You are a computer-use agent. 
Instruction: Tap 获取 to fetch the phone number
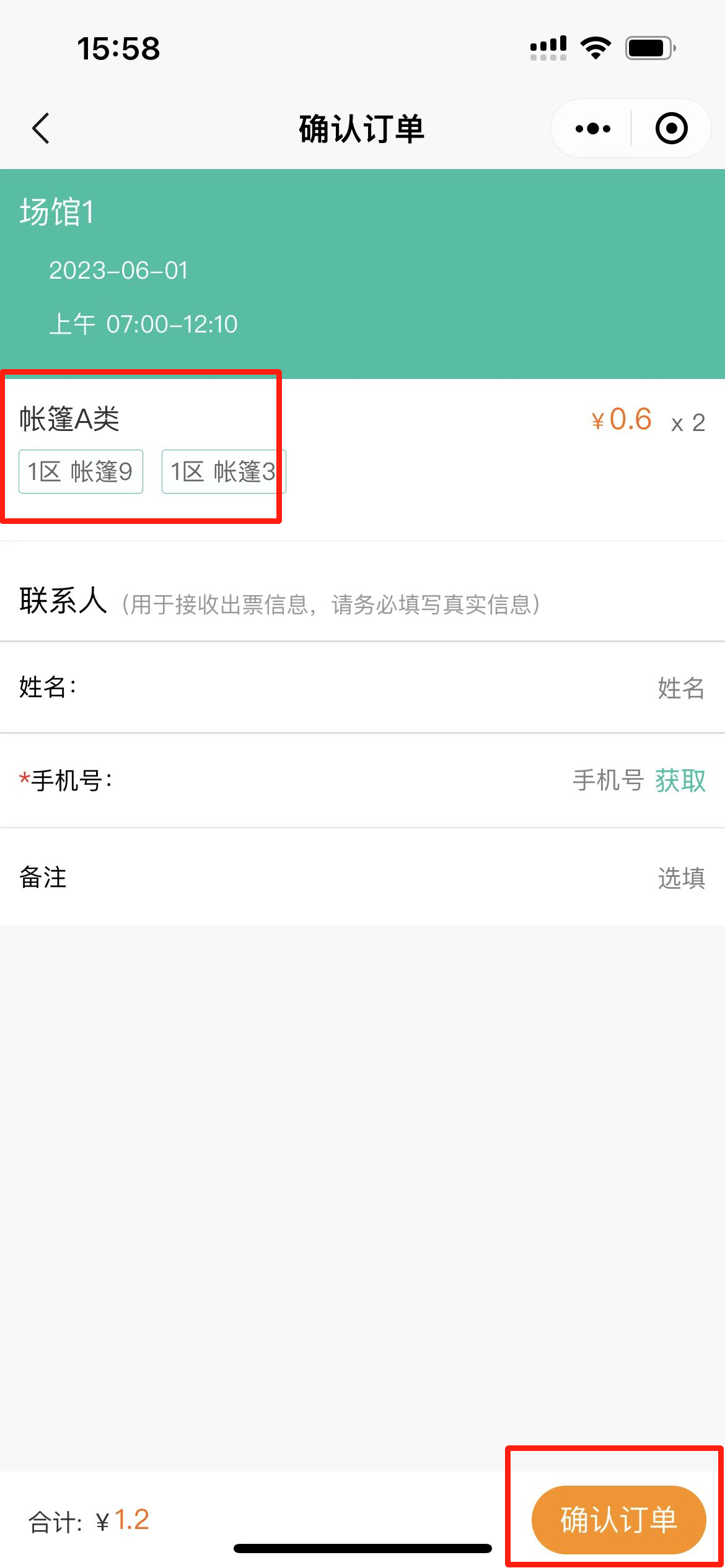(680, 780)
